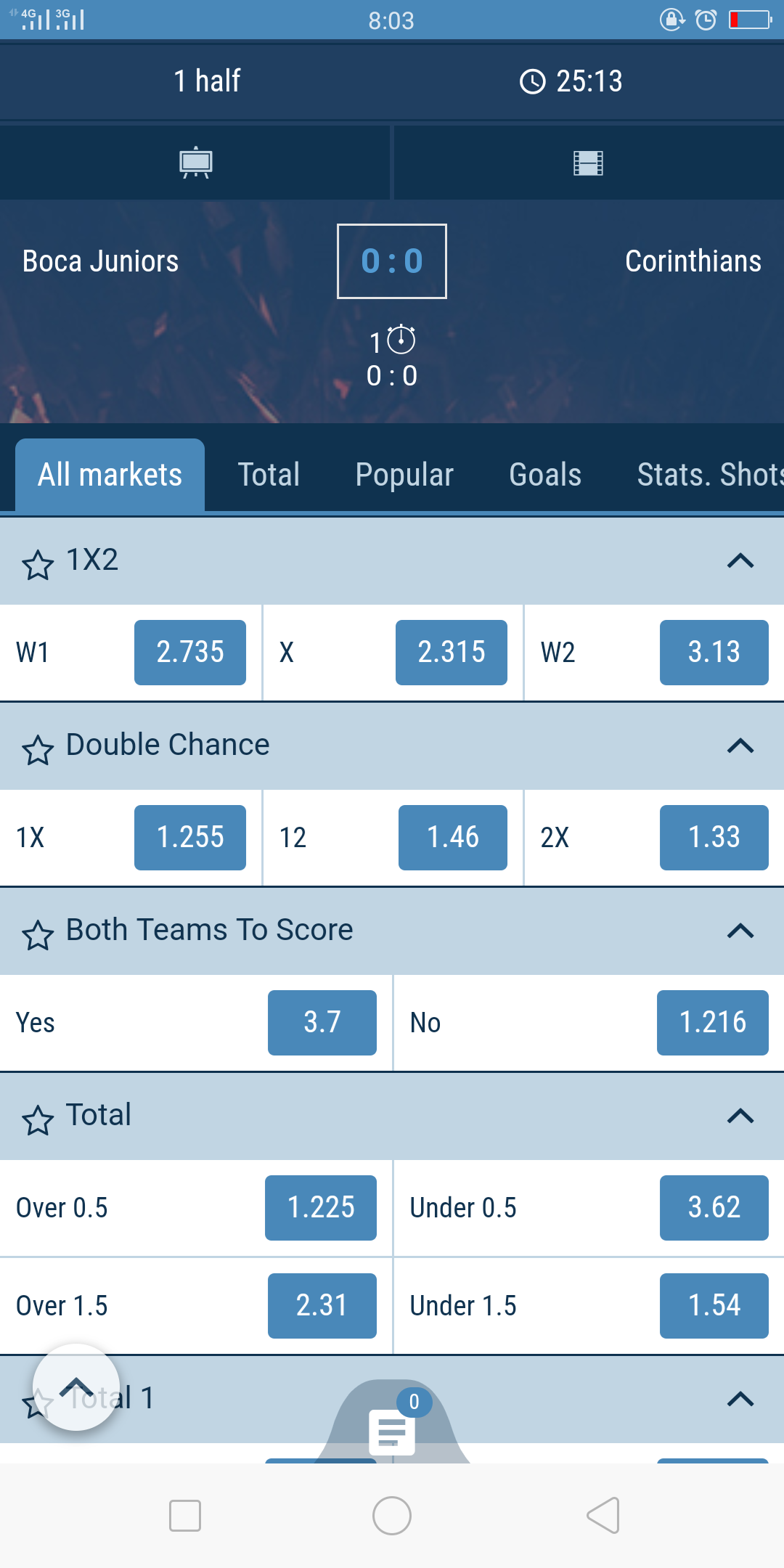Bet Yes on Both Teams To Score
The width and height of the screenshot is (784, 1568).
point(322,1022)
